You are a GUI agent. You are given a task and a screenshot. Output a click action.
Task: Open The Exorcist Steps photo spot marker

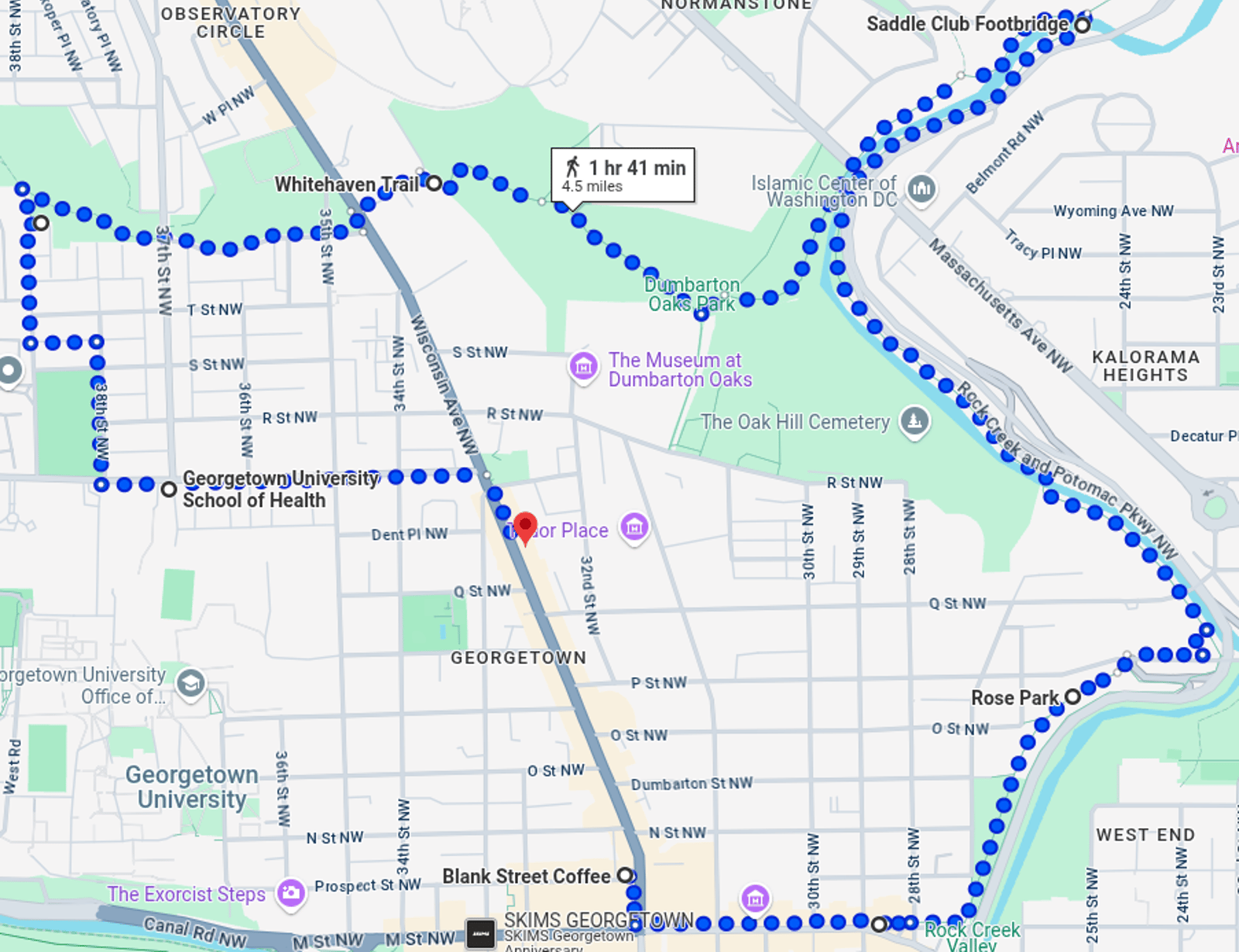coord(291,893)
